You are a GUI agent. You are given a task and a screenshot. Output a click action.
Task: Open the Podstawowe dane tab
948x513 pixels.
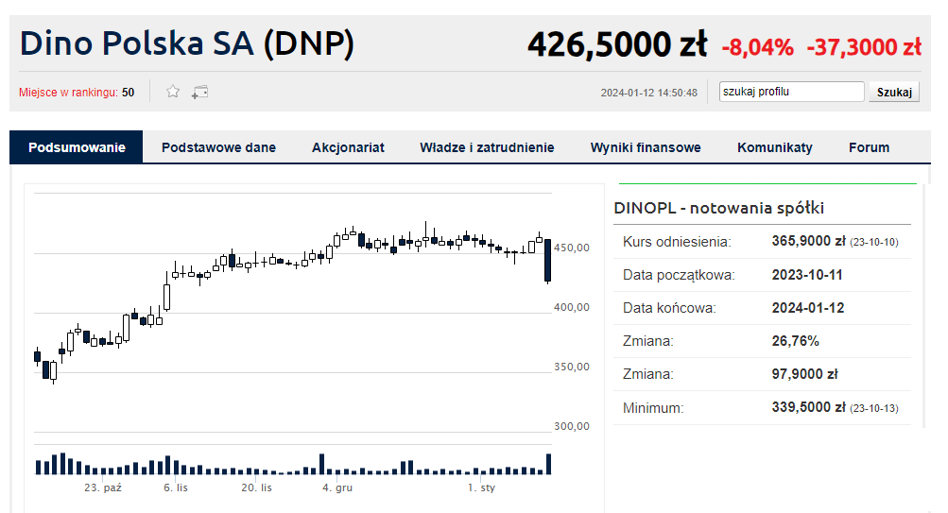pyautogui.click(x=218, y=147)
